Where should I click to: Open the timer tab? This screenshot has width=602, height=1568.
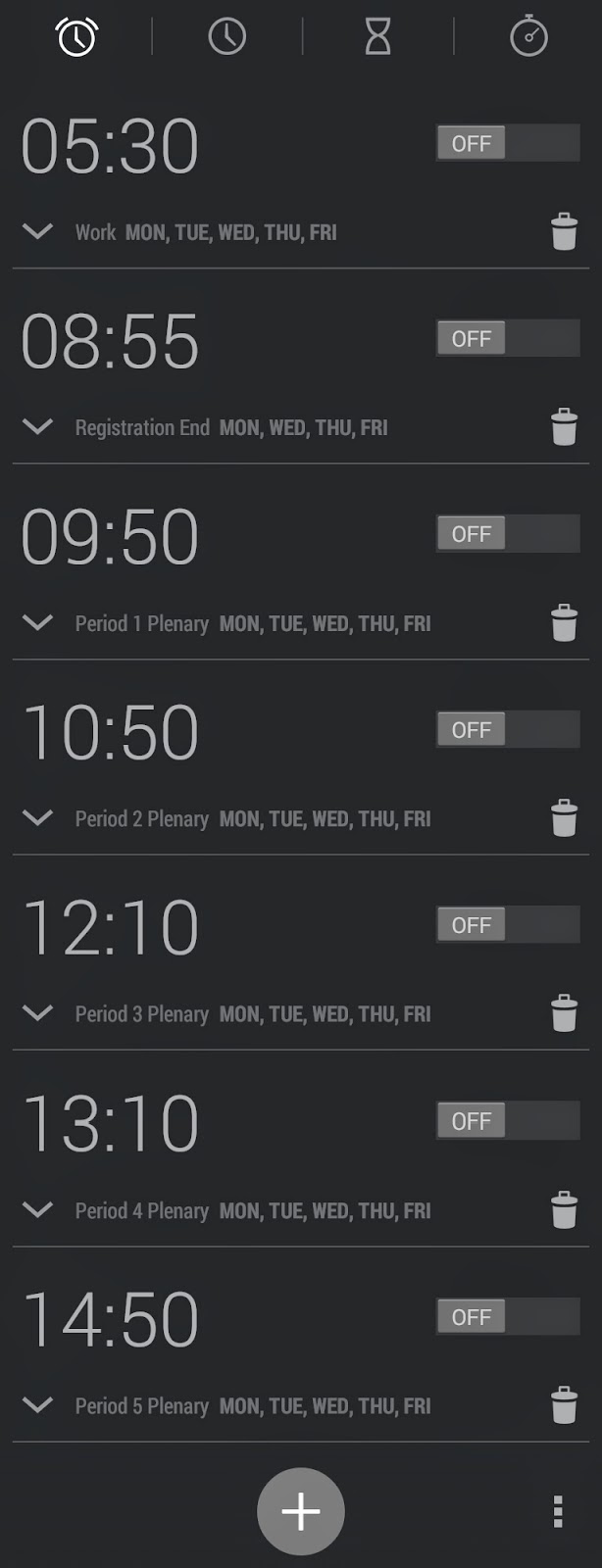pos(377,37)
